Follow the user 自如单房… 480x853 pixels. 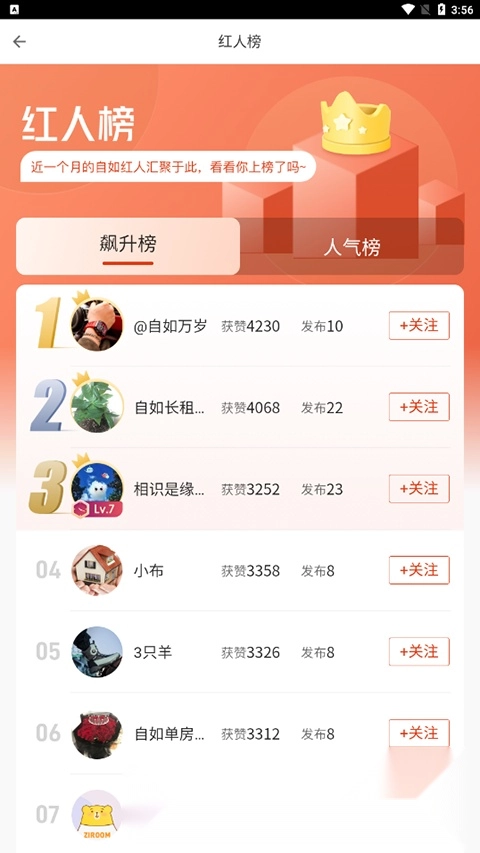pos(419,733)
